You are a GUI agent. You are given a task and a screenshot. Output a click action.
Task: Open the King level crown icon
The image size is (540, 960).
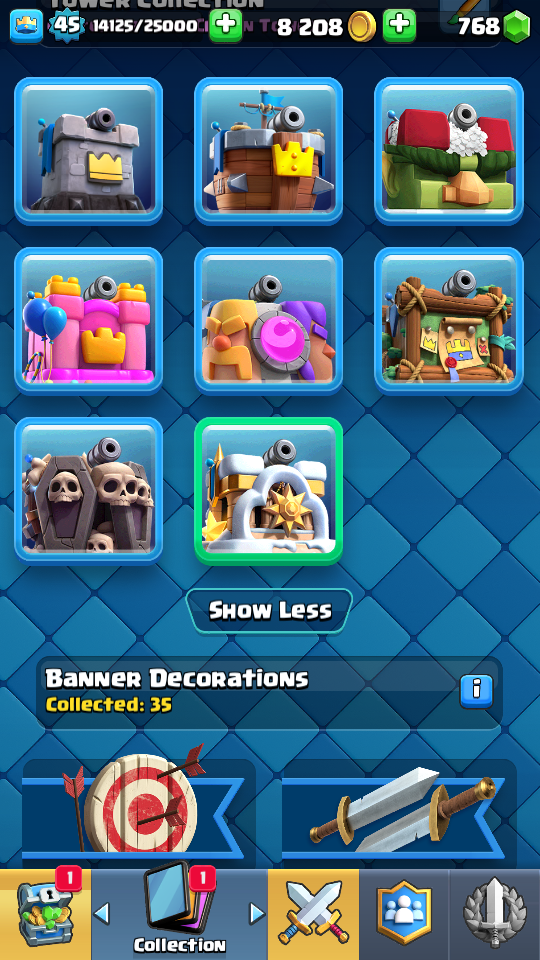pyautogui.click(x=26, y=26)
